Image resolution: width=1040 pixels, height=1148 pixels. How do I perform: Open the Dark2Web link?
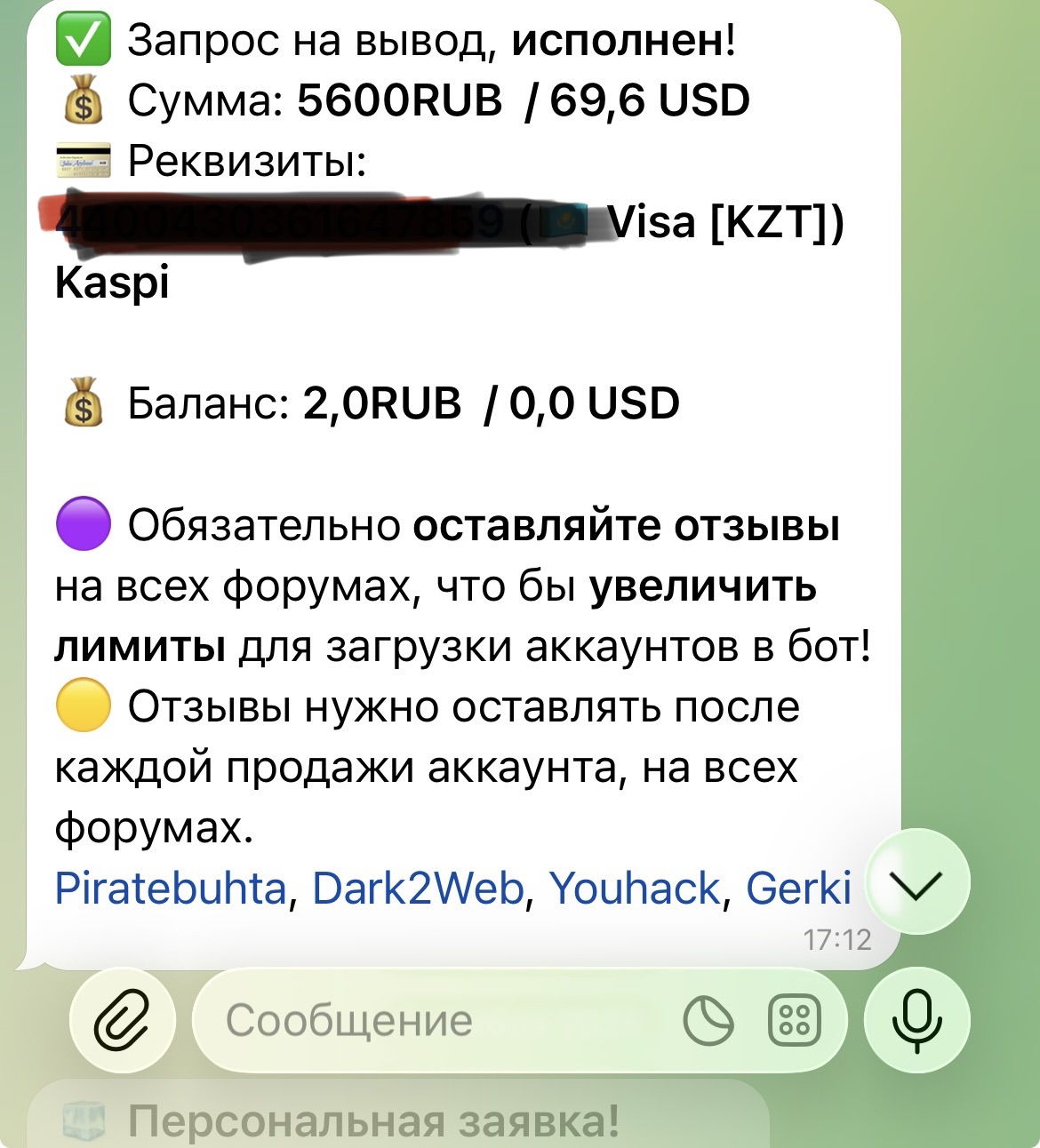pyautogui.click(x=418, y=889)
